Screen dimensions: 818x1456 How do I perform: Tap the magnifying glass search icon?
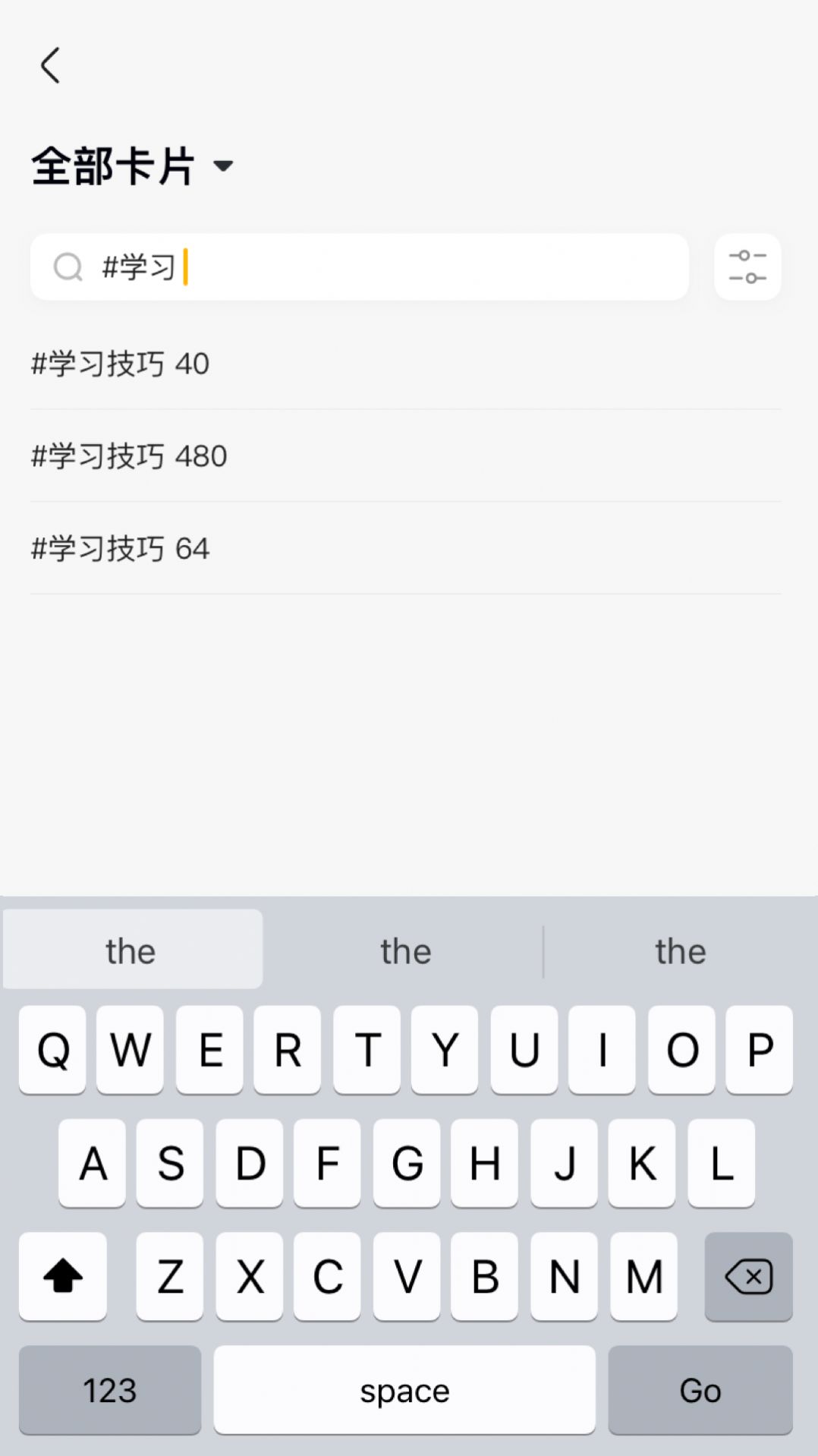[68, 266]
